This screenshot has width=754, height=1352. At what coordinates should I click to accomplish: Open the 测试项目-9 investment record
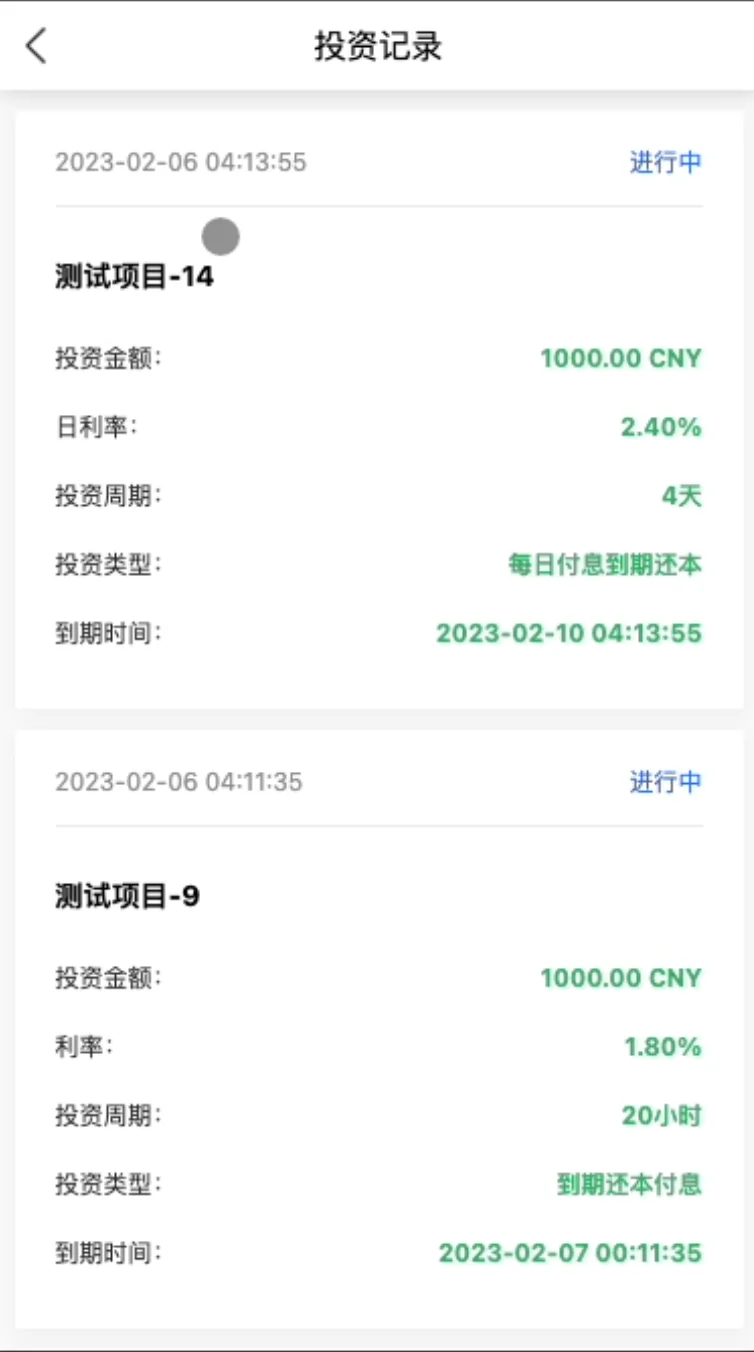128,897
